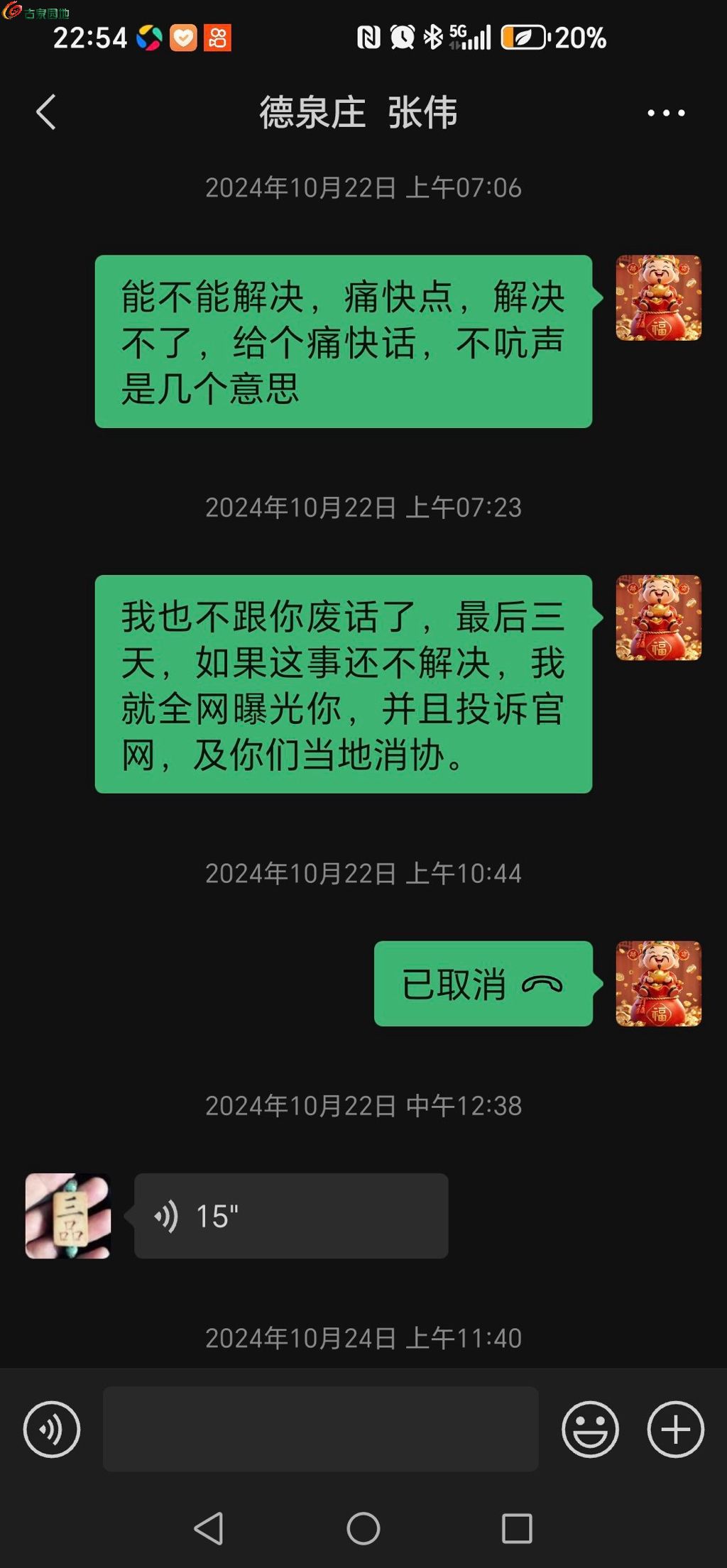Open my avatar next to the 已取消 message

coord(659,984)
